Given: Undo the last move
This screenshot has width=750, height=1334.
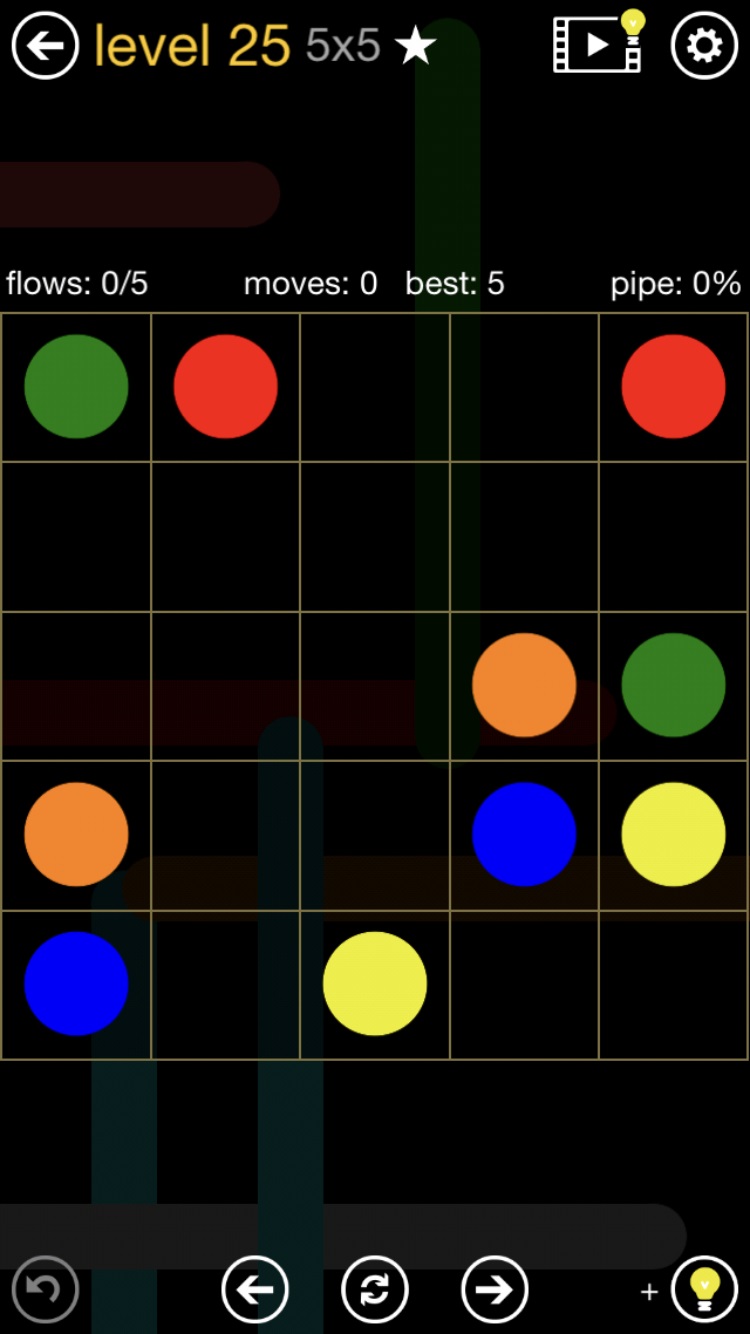Looking at the screenshot, I should click(45, 1290).
